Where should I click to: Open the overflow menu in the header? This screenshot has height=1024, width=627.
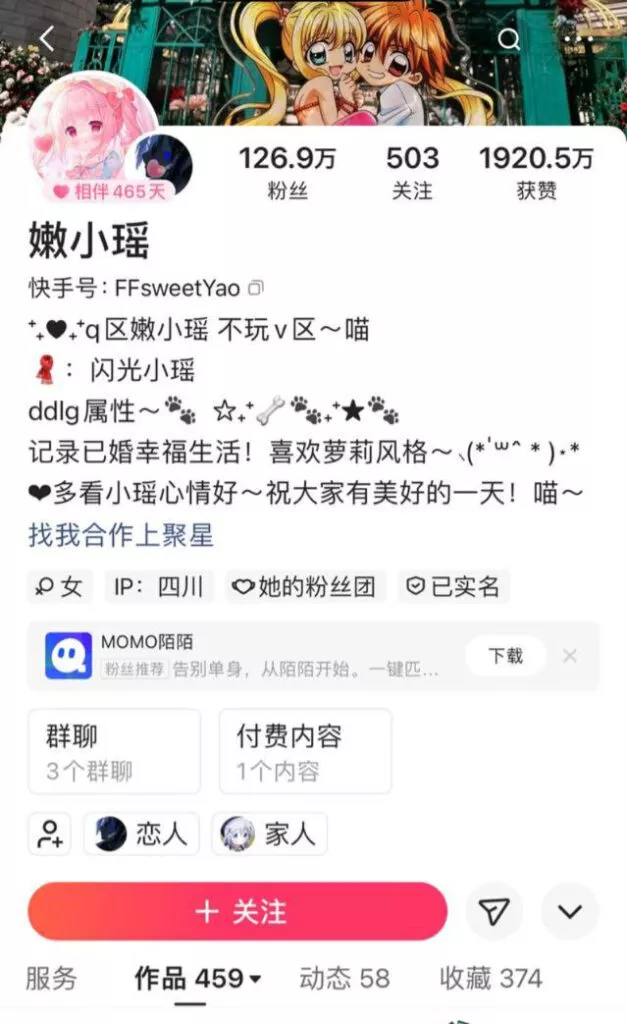pos(572,40)
